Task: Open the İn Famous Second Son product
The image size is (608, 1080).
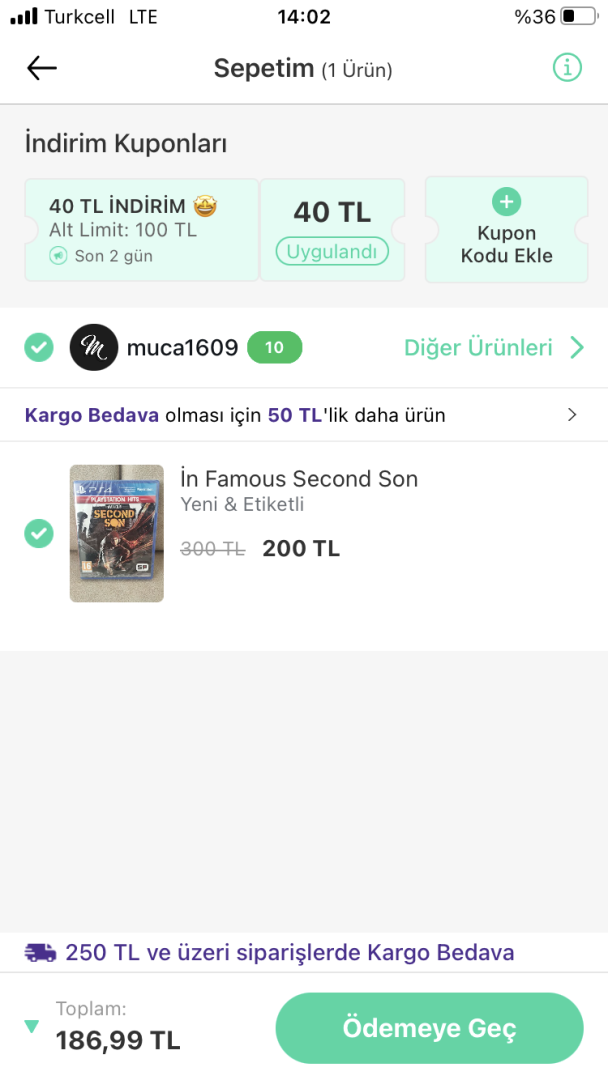Action: click(x=298, y=479)
